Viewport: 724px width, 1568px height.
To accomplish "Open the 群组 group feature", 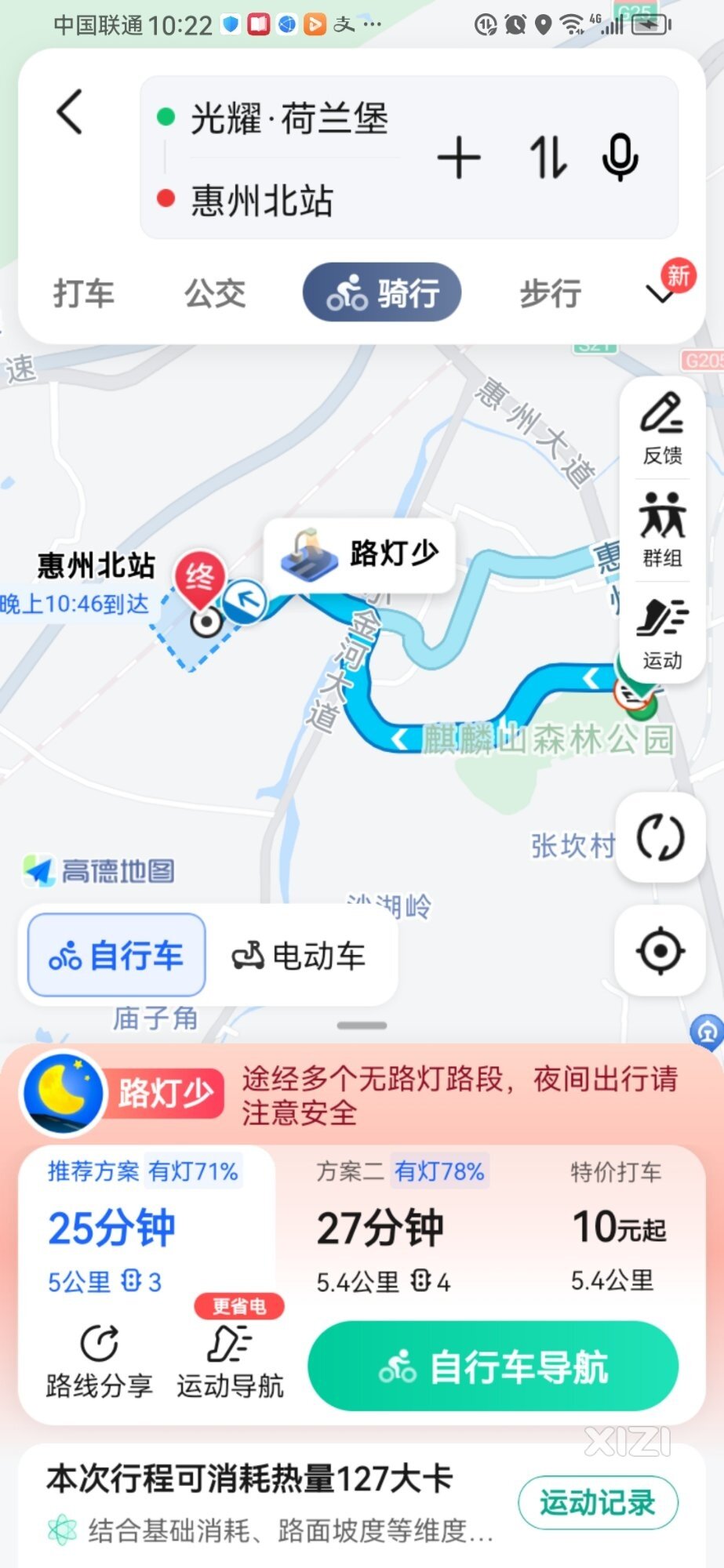I will pos(662,530).
